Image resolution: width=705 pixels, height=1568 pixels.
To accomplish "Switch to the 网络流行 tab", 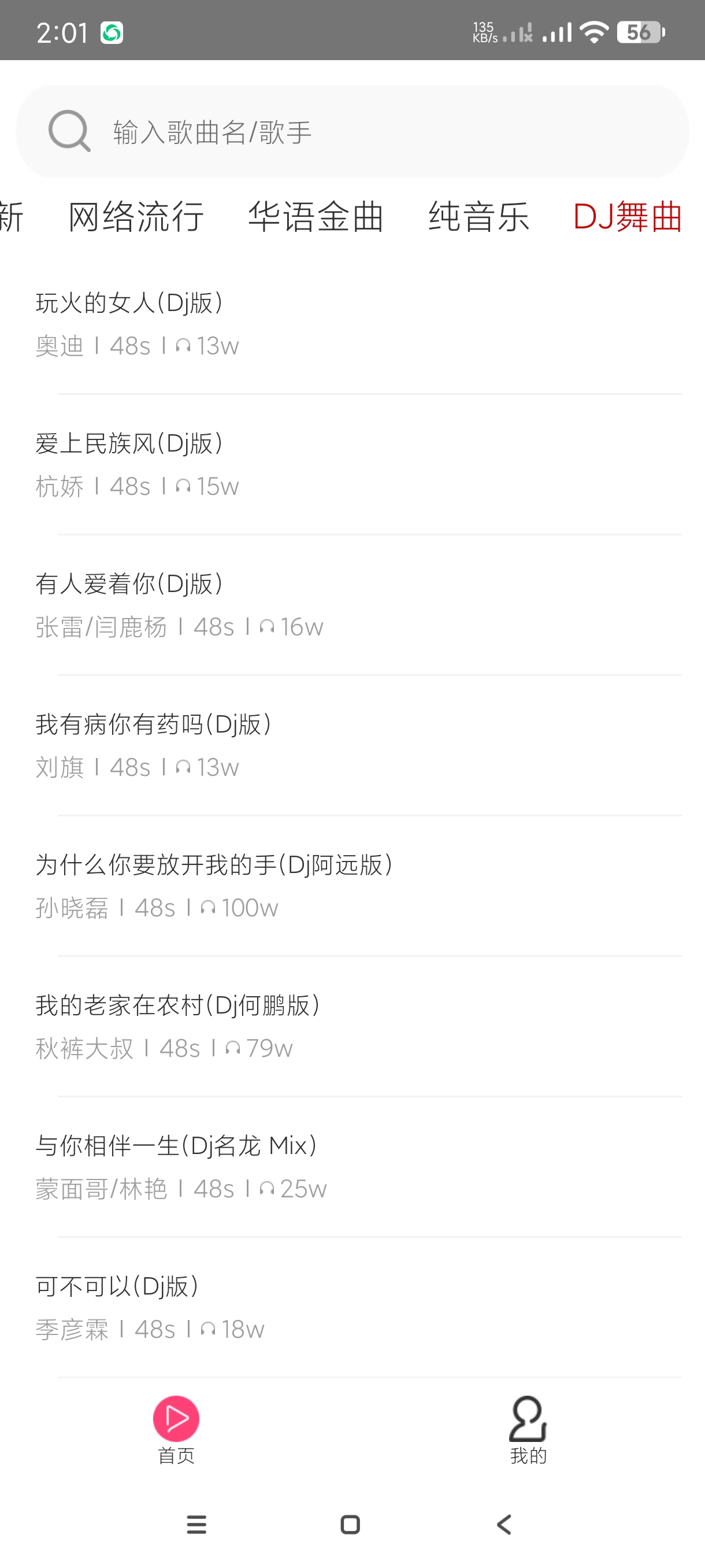I will [x=136, y=217].
